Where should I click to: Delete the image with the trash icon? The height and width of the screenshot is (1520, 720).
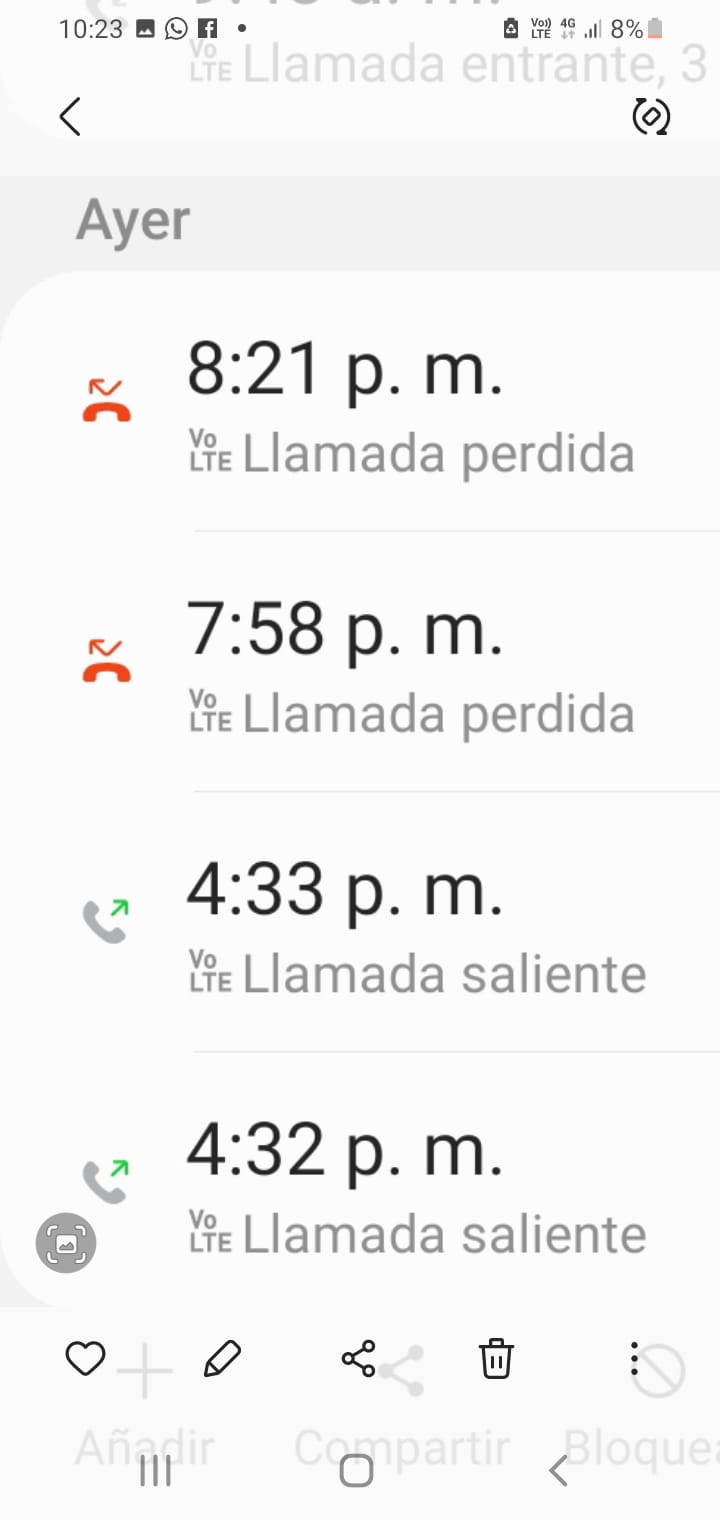click(x=496, y=1360)
